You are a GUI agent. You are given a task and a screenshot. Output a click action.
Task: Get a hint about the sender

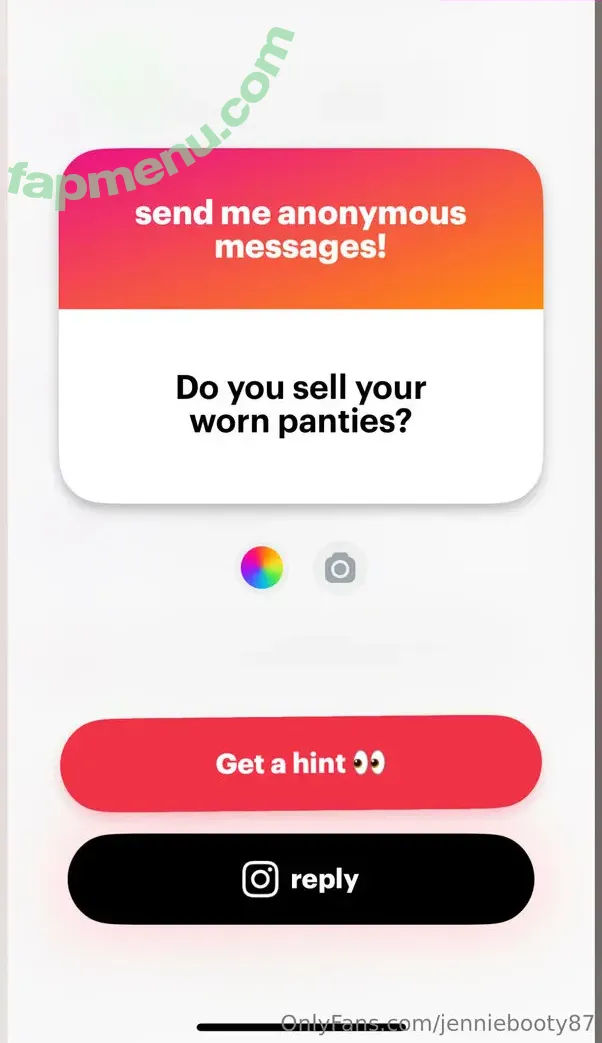pos(301,764)
